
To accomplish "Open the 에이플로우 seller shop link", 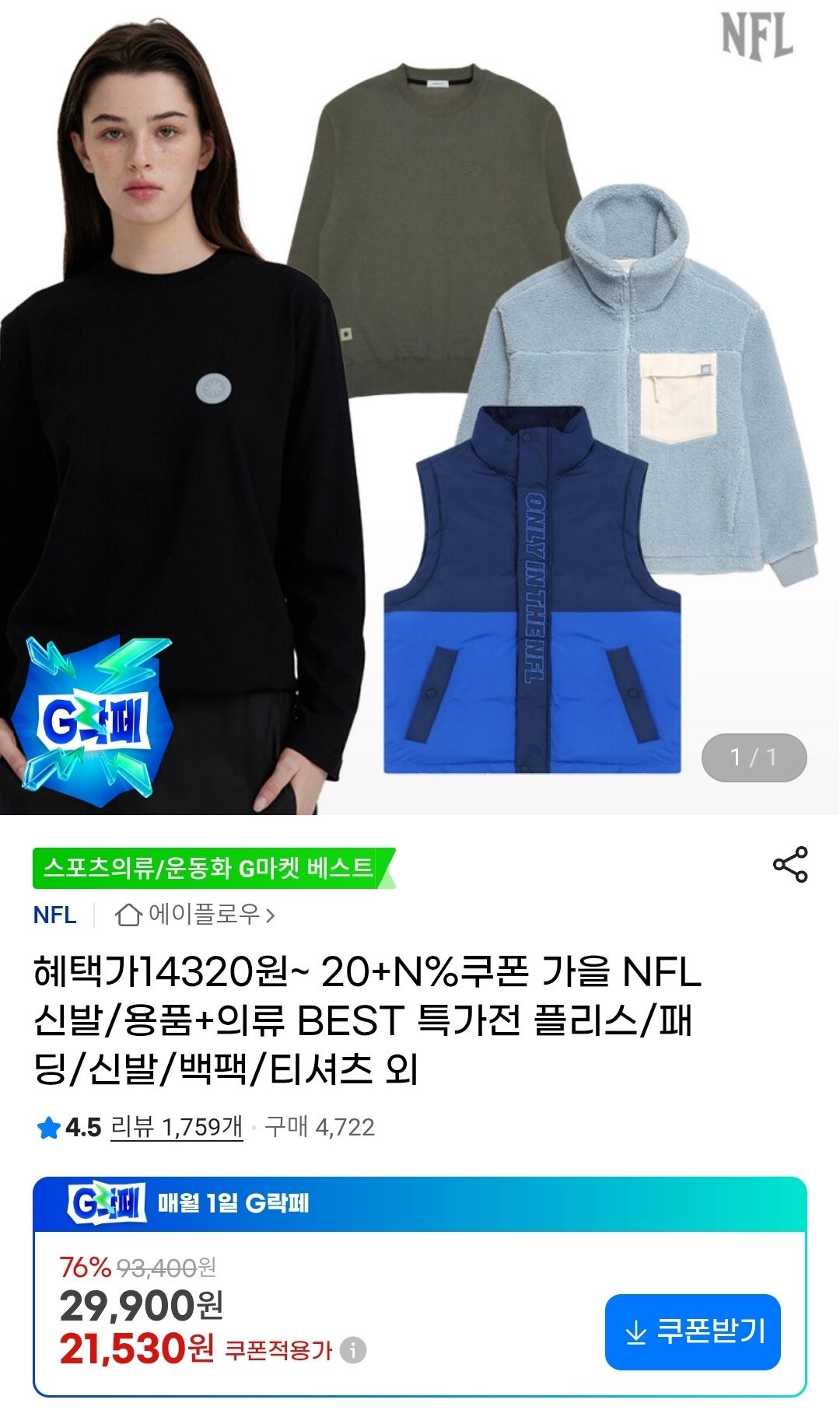I will tap(196, 915).
